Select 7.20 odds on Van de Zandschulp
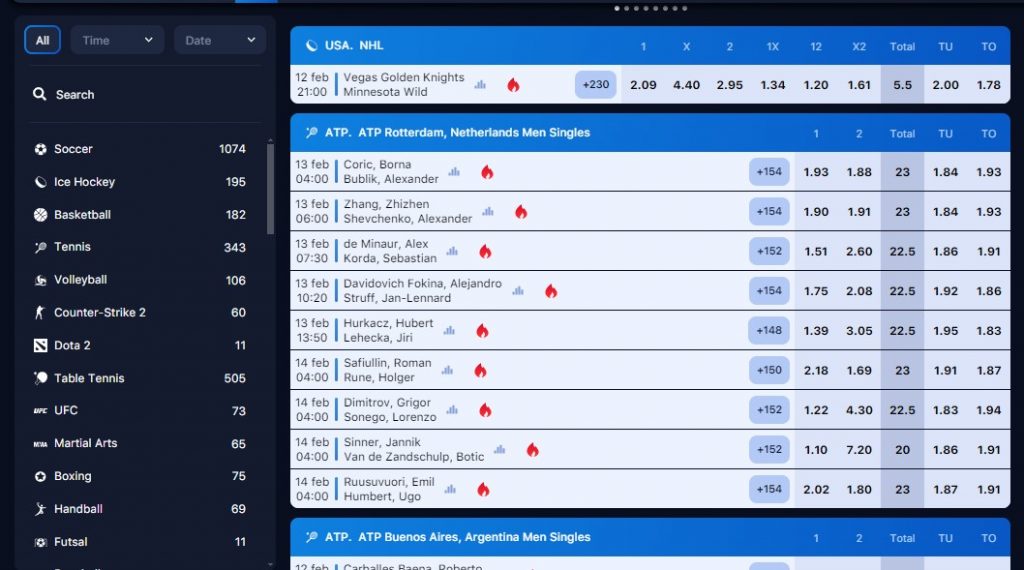The width and height of the screenshot is (1024, 570). pyautogui.click(x=859, y=450)
